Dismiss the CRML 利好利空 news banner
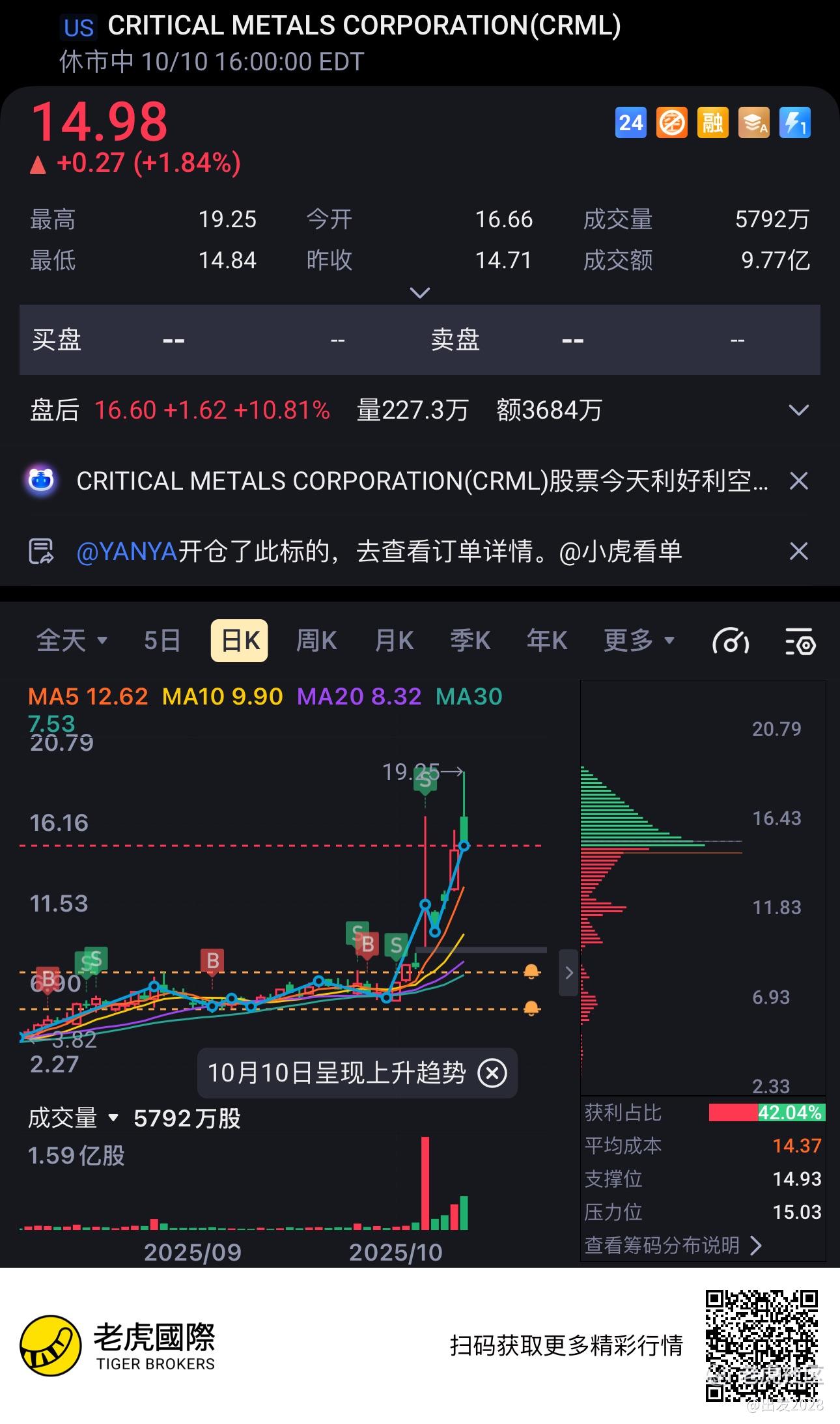This screenshot has width=840, height=1424. pyautogui.click(x=799, y=482)
